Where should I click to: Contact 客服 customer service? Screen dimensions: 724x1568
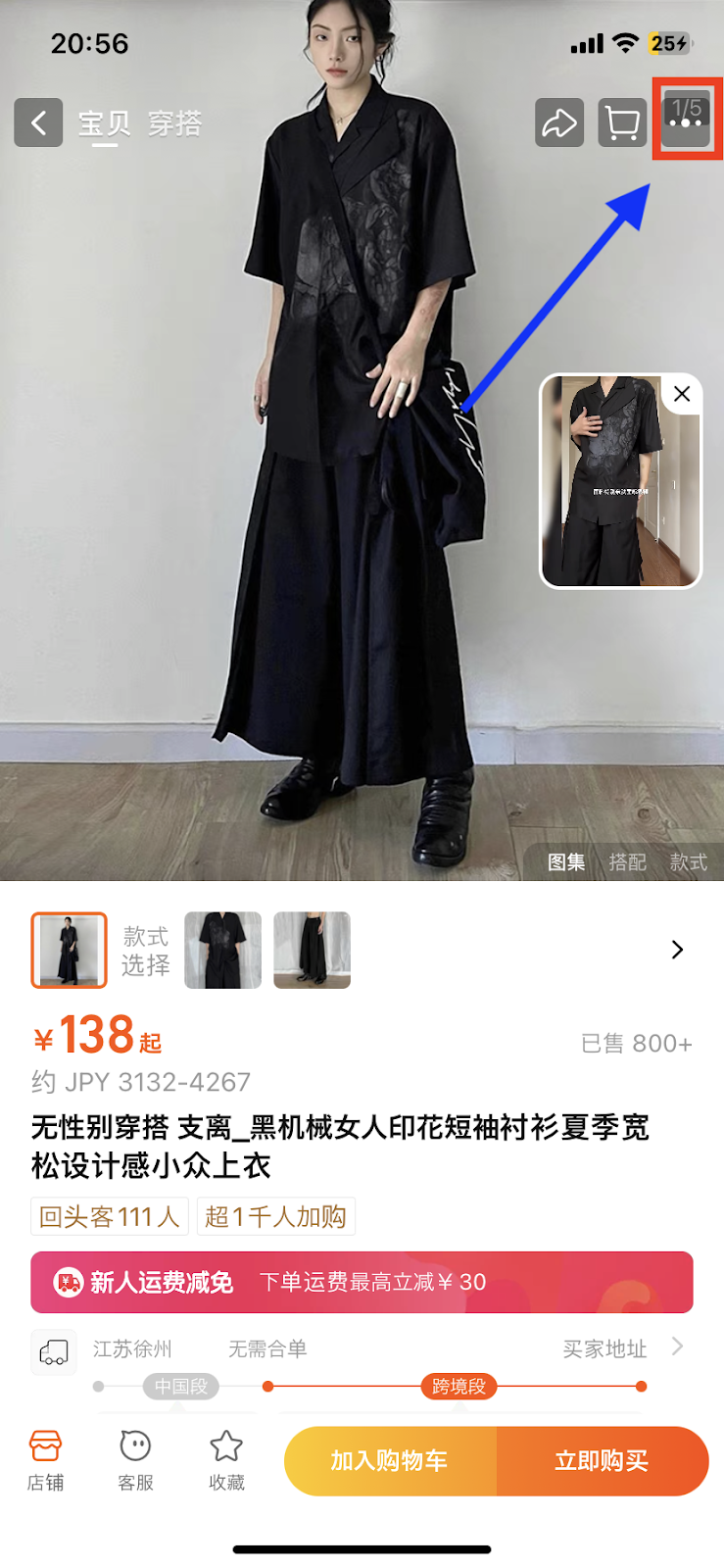click(135, 1459)
